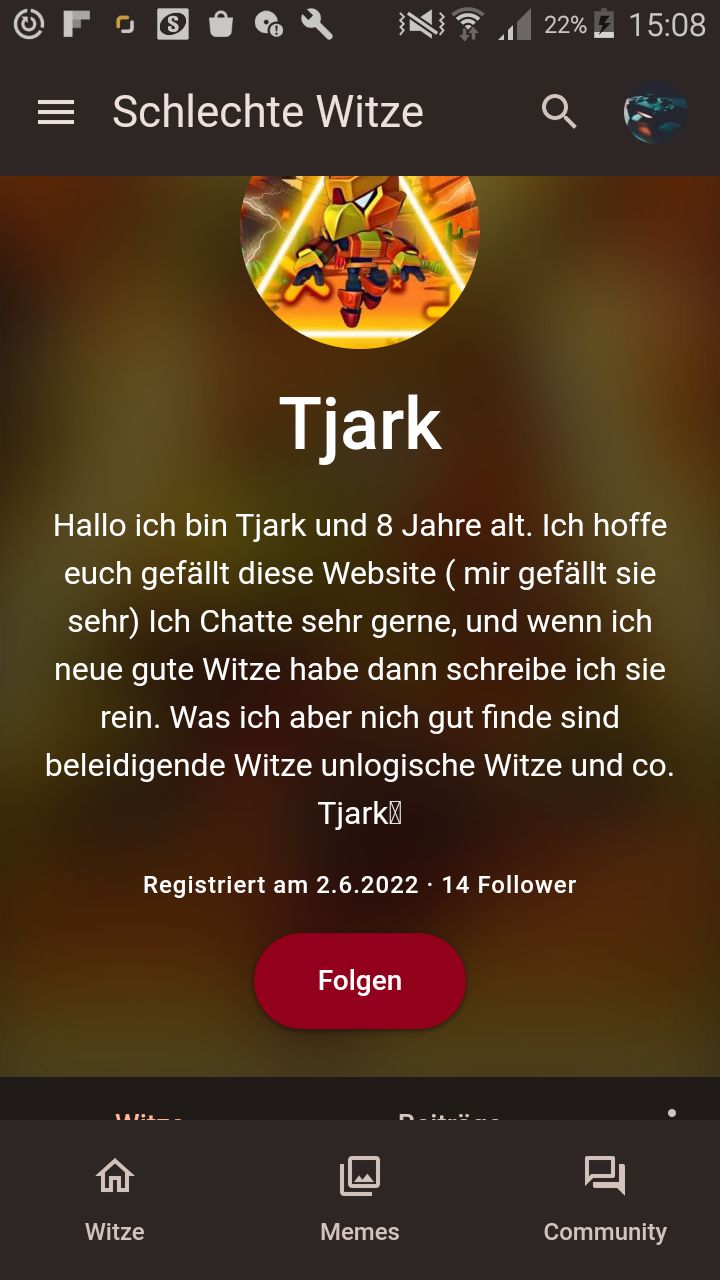
Task: Go to the Memes section
Action: click(x=360, y=1199)
